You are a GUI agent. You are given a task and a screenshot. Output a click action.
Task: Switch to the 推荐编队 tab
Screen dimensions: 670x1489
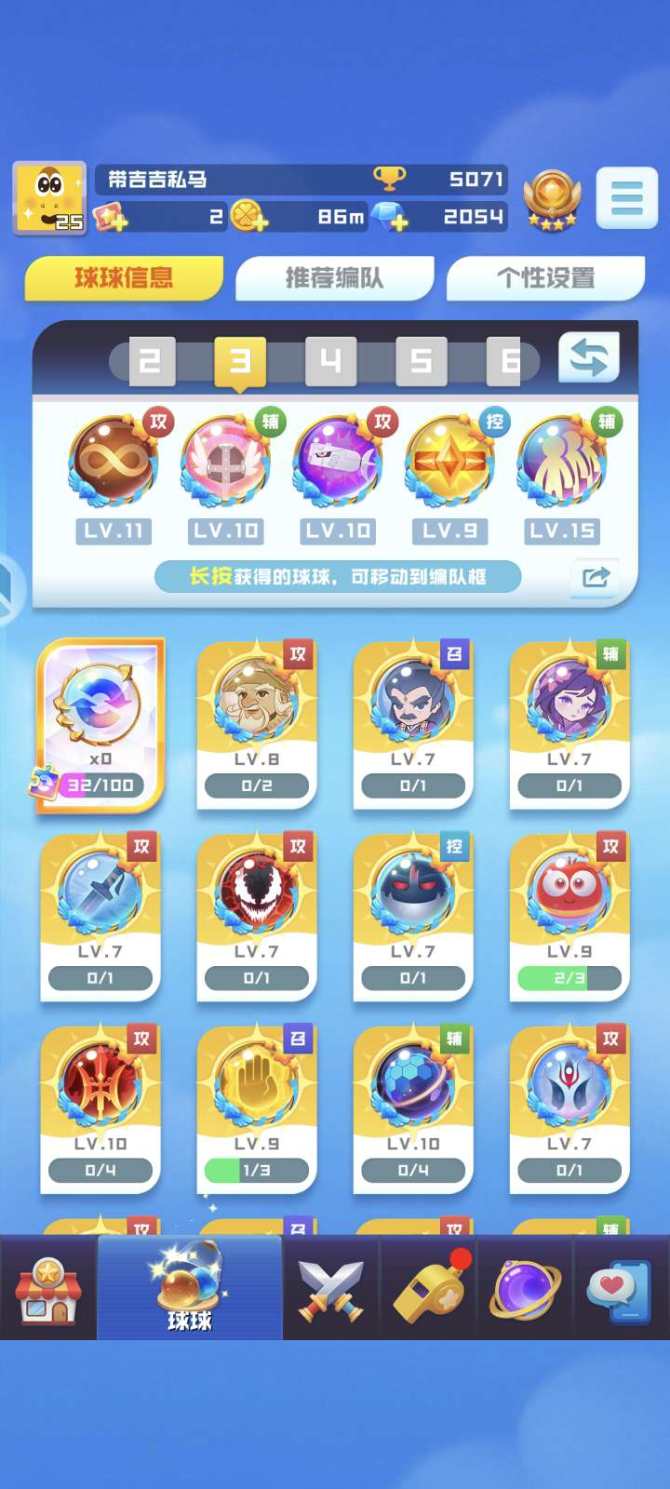(334, 278)
